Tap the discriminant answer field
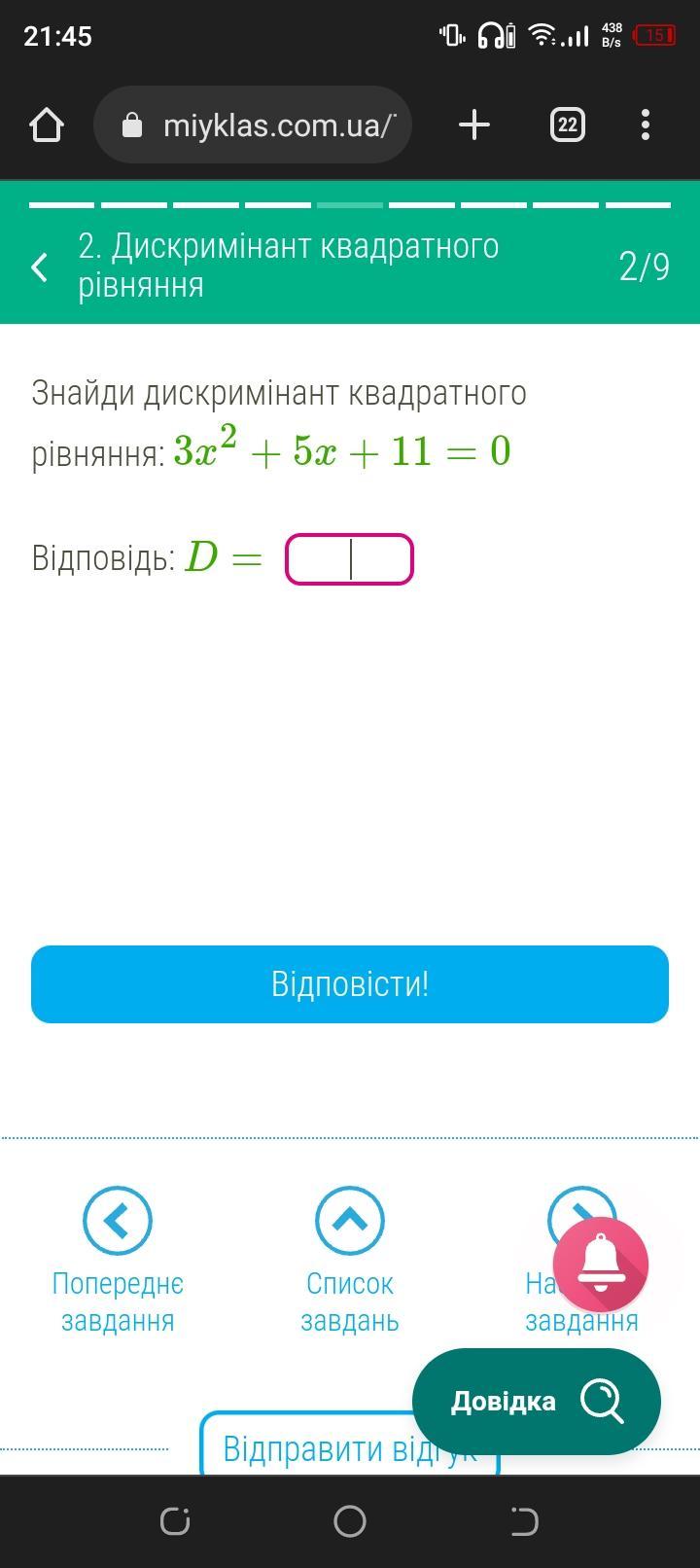This screenshot has height=1568, width=700. pyautogui.click(x=349, y=559)
